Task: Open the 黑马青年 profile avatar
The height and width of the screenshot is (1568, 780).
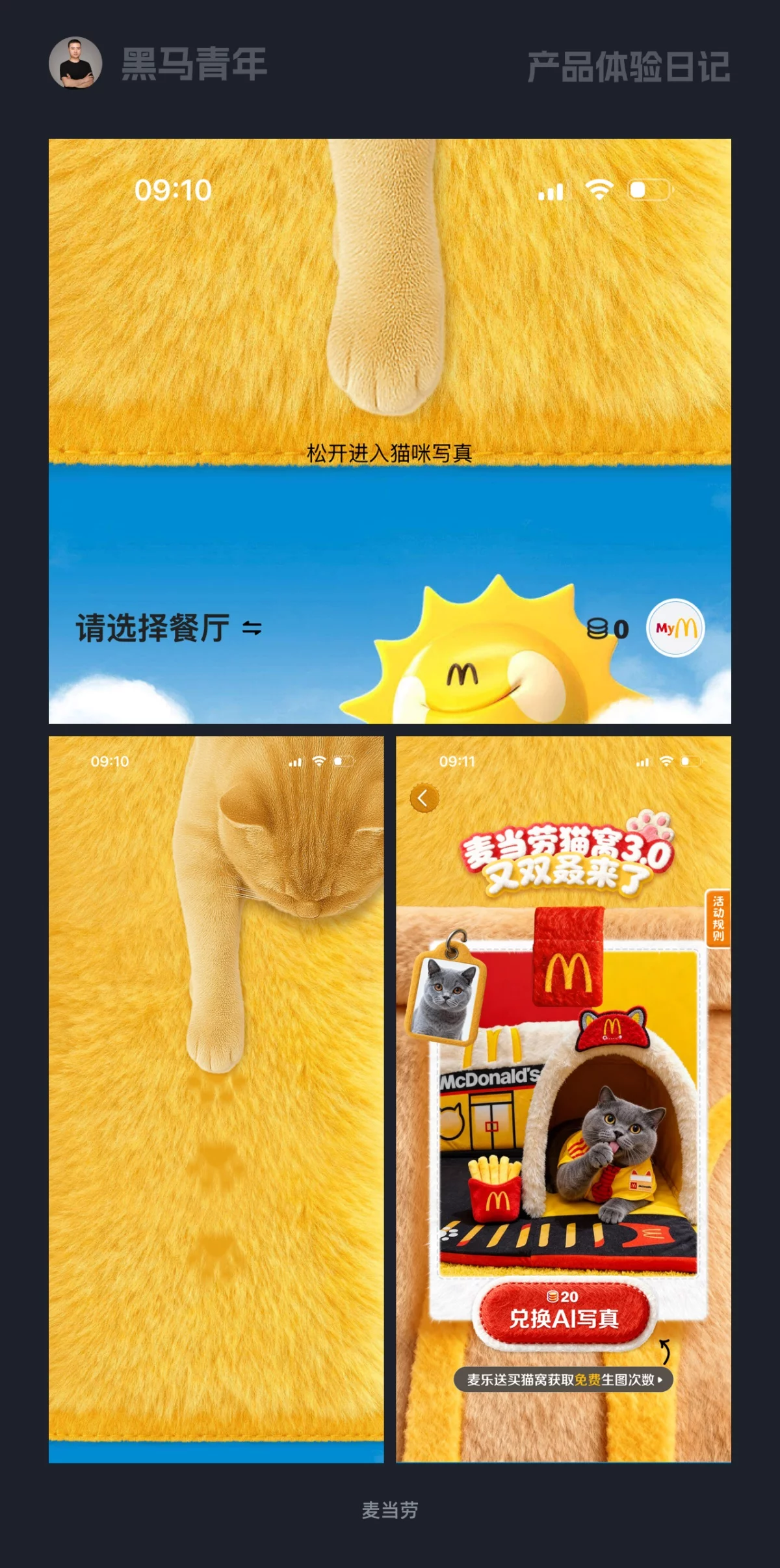Action: click(76, 65)
